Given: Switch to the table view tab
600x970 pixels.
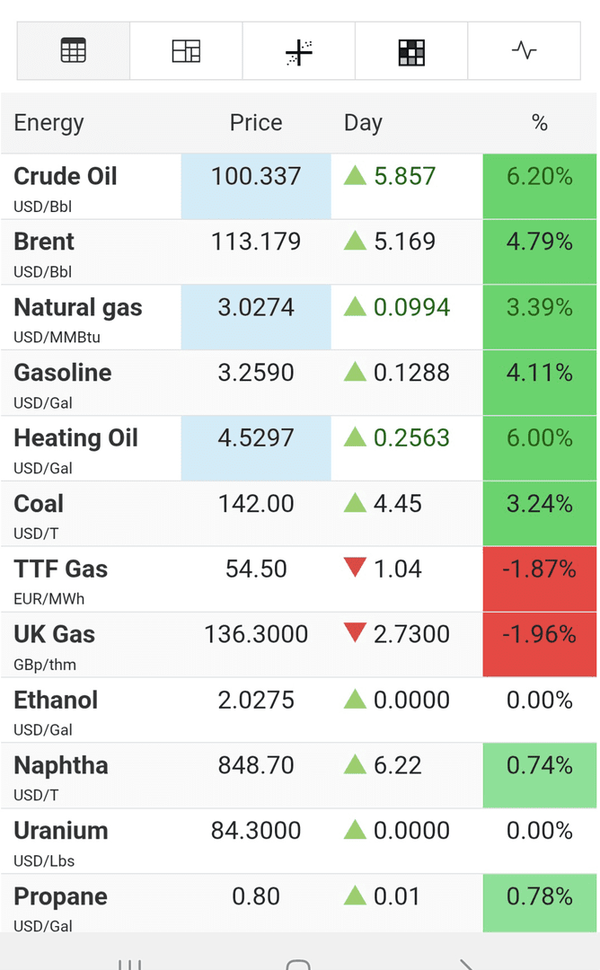Looking at the screenshot, I should coord(73,51).
